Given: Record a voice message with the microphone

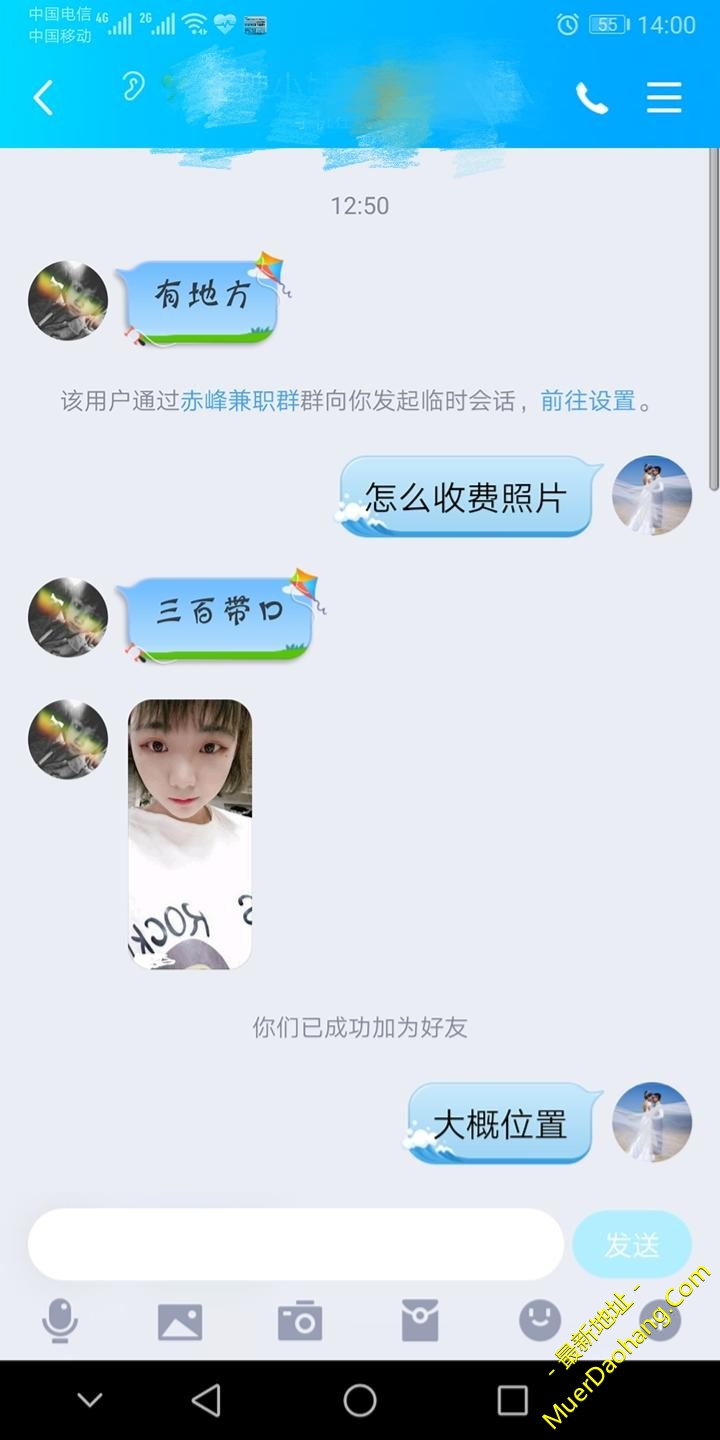Looking at the screenshot, I should (60, 1322).
